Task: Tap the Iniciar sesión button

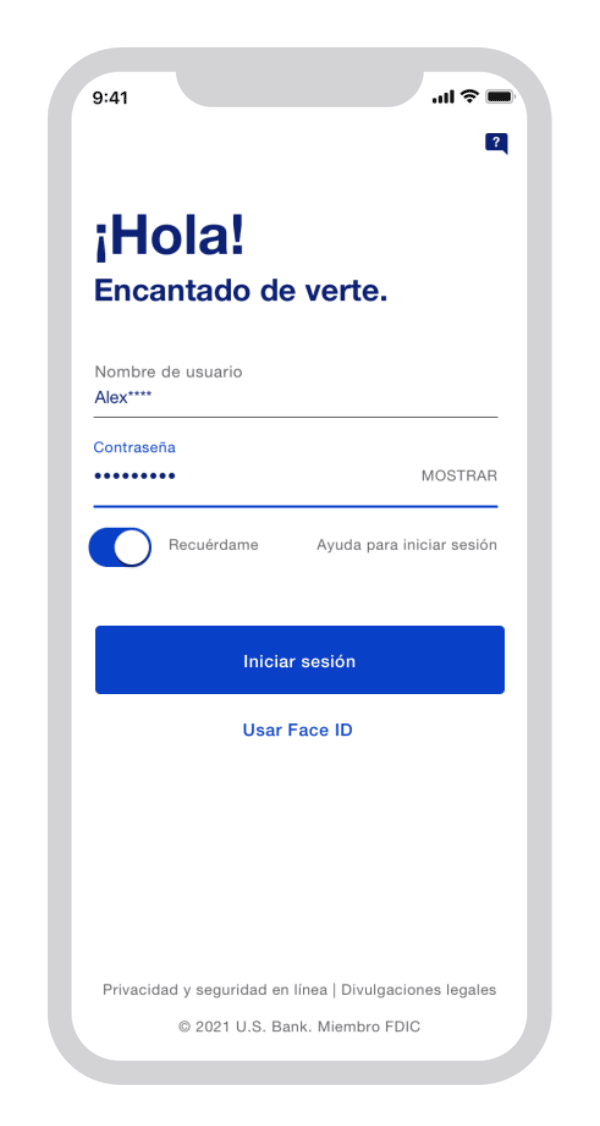Action: (299, 660)
